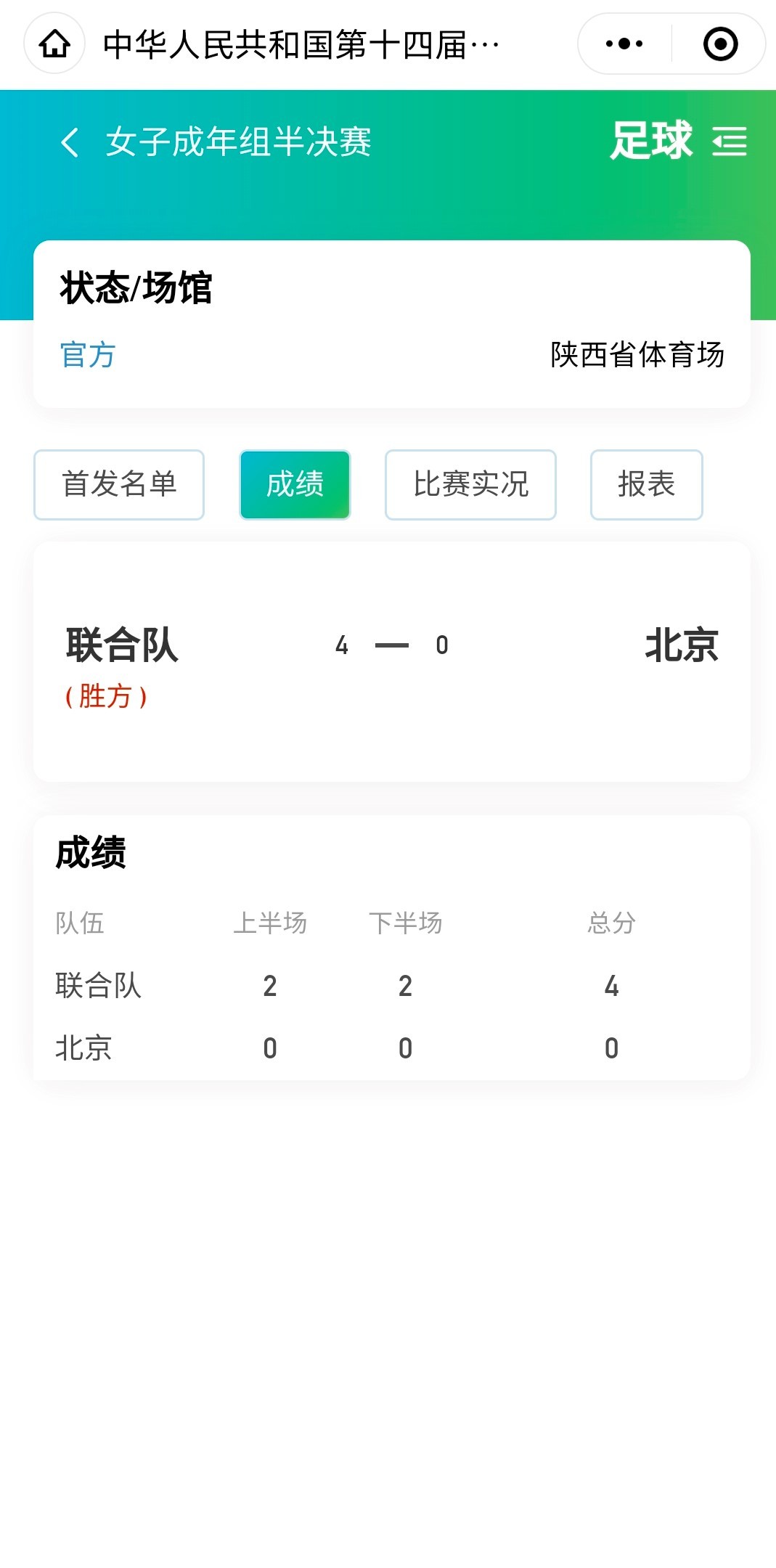The width and height of the screenshot is (776, 1568).
Task: Close the mini program with the circle button
Action: pos(720,44)
